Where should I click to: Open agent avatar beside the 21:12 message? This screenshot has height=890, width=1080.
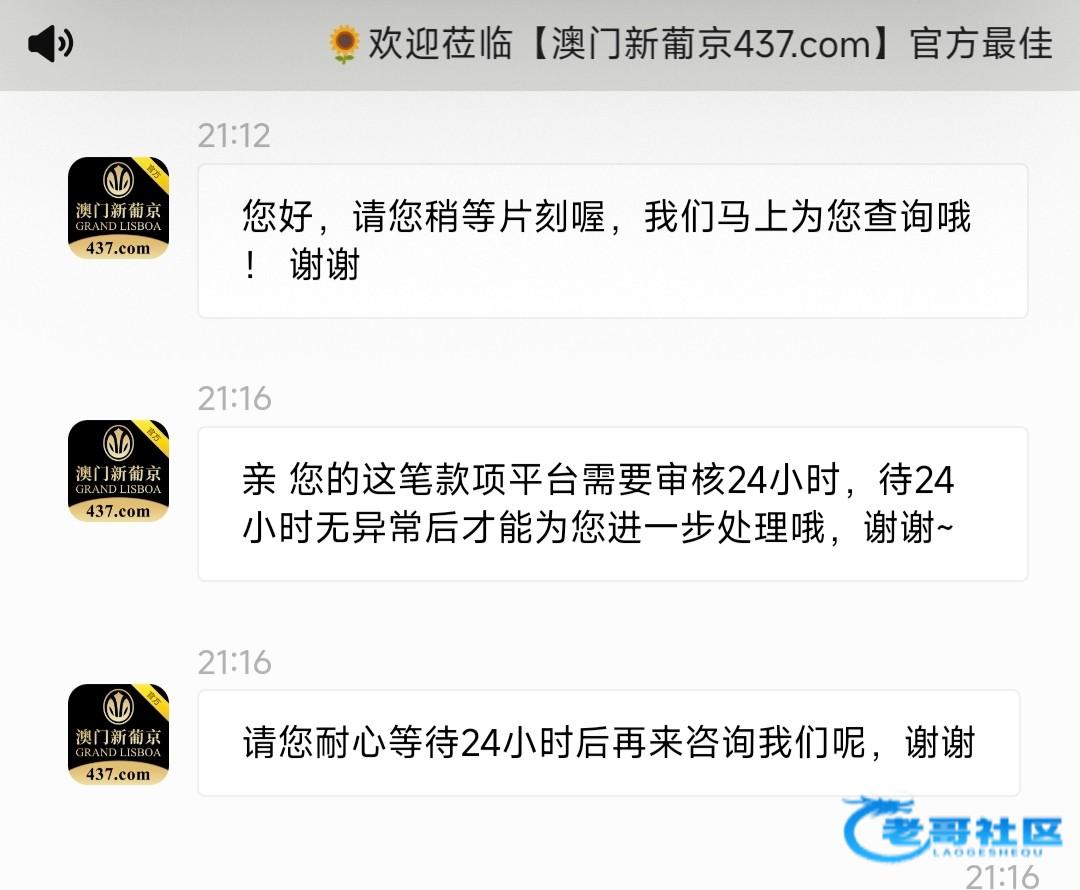118,208
